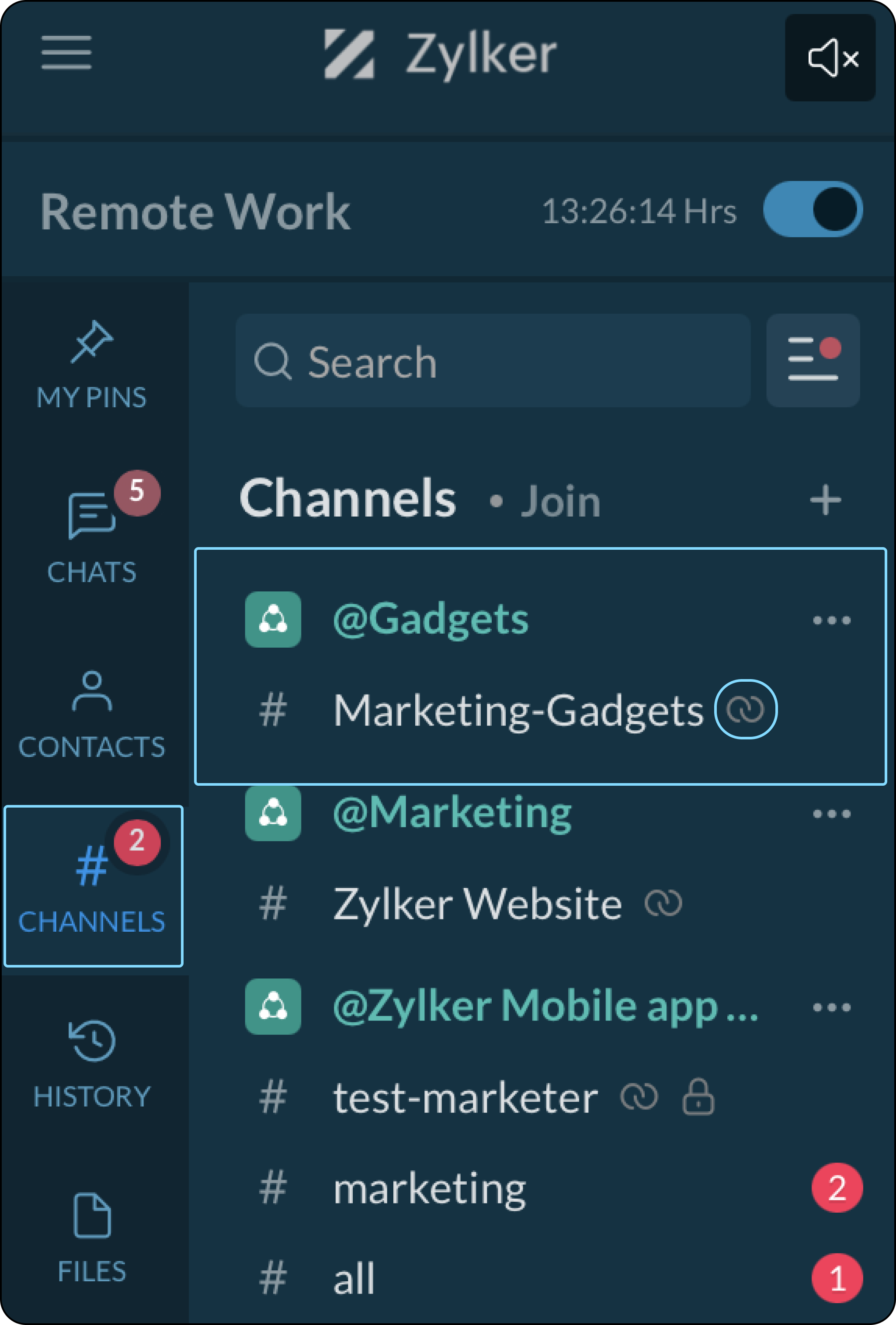Image resolution: width=896 pixels, height=1325 pixels.
Task: Open the Marketing-Gadgets channel
Action: coord(517,711)
